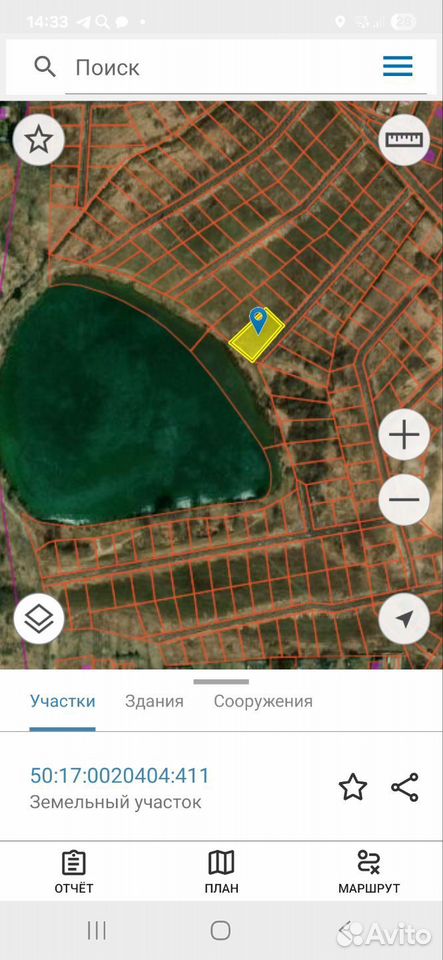
Task: Open favorites star button on map
Action: tap(39, 140)
